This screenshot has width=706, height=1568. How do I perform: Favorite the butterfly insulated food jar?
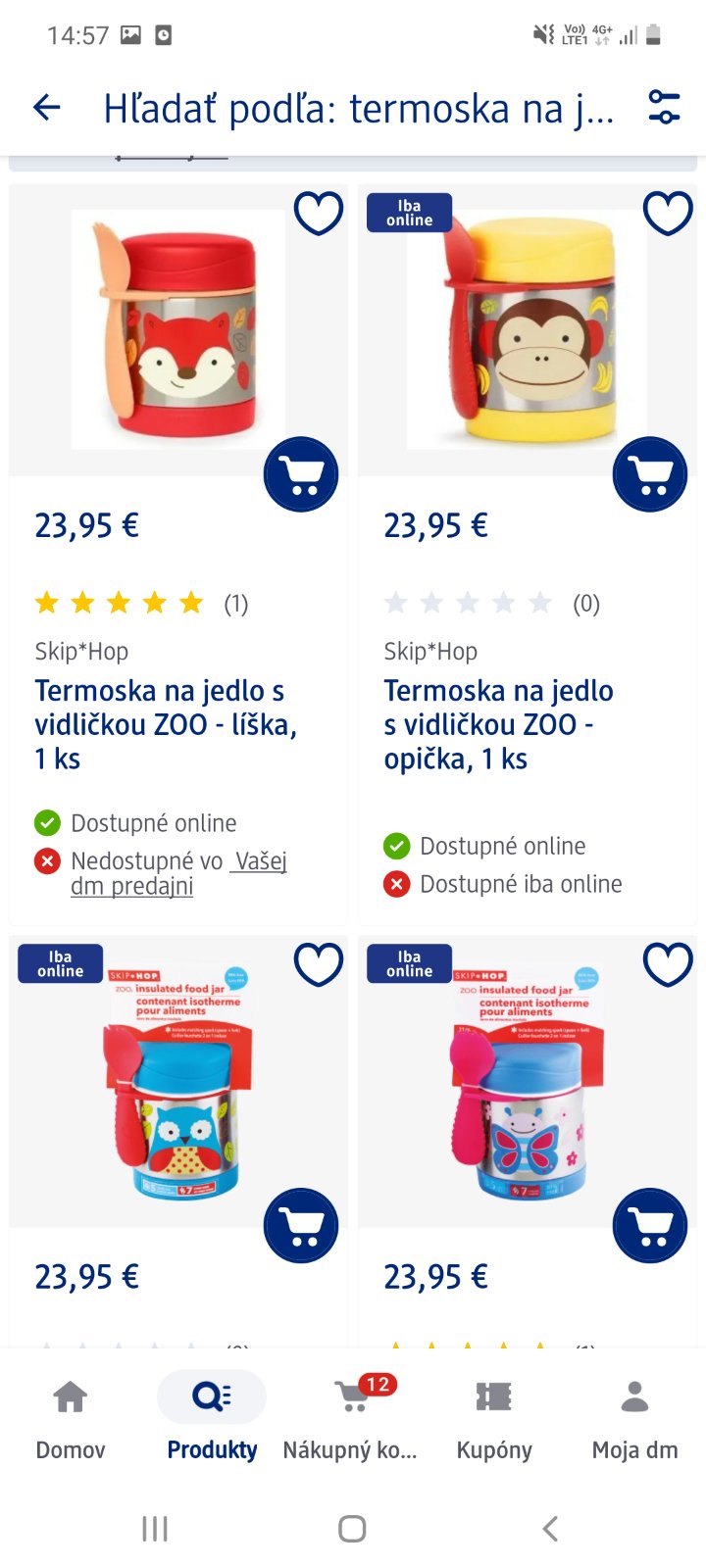(668, 964)
